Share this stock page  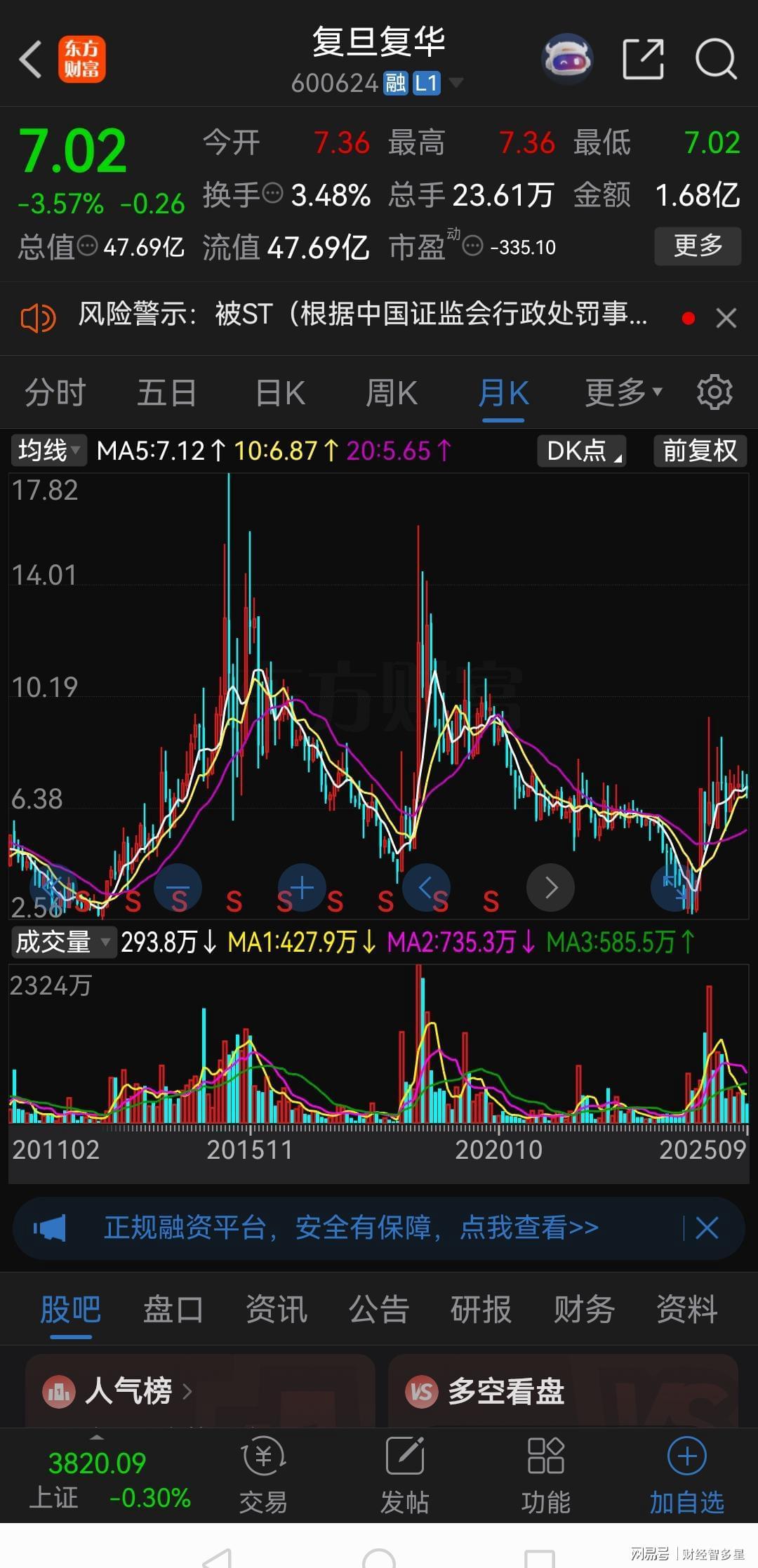tap(643, 59)
